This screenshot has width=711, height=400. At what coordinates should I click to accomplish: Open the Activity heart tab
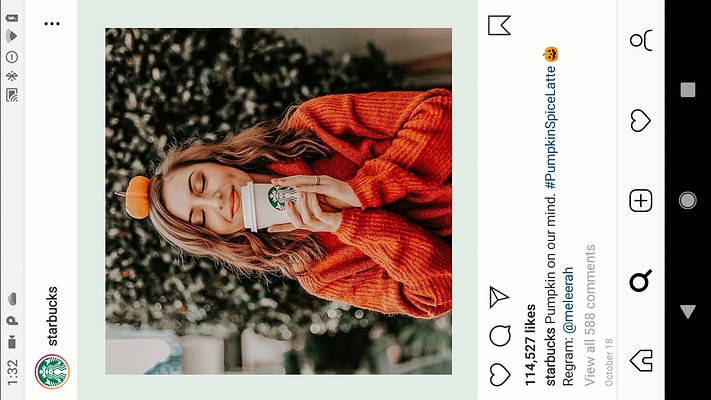(x=640, y=121)
